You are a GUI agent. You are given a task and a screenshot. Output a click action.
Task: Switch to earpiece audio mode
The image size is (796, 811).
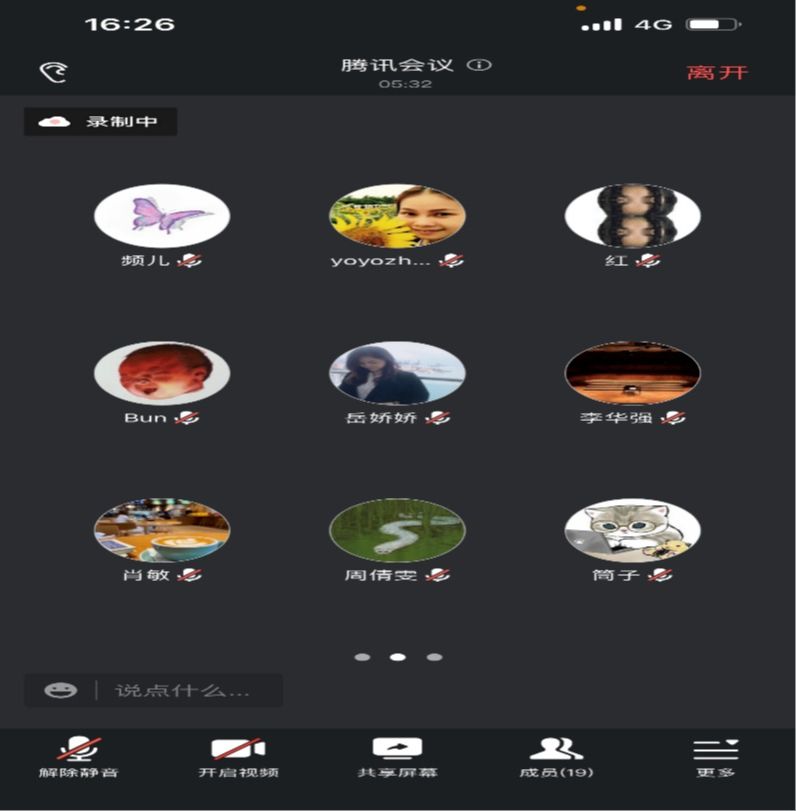tap(52, 72)
